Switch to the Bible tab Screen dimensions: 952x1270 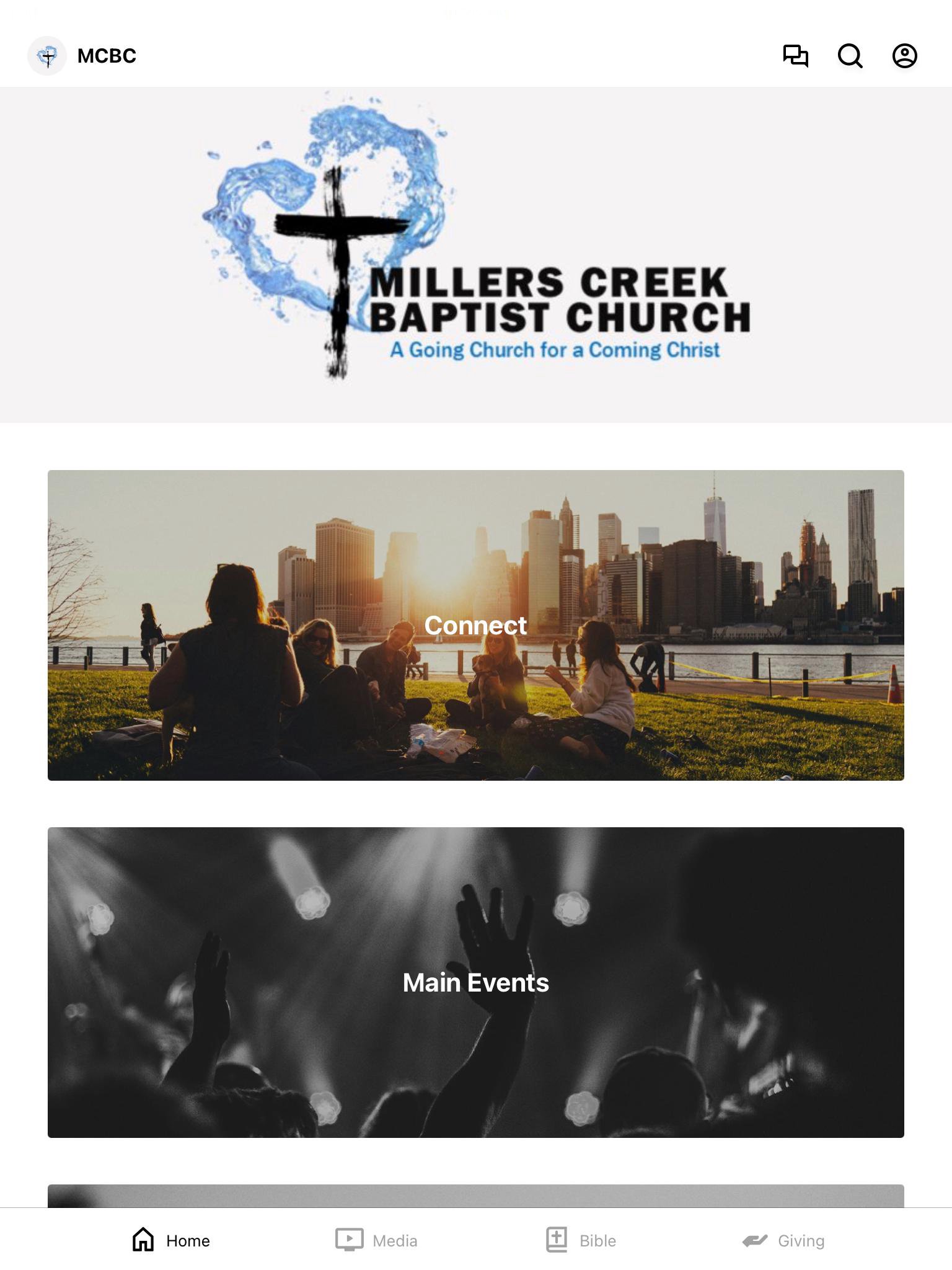click(x=581, y=1240)
